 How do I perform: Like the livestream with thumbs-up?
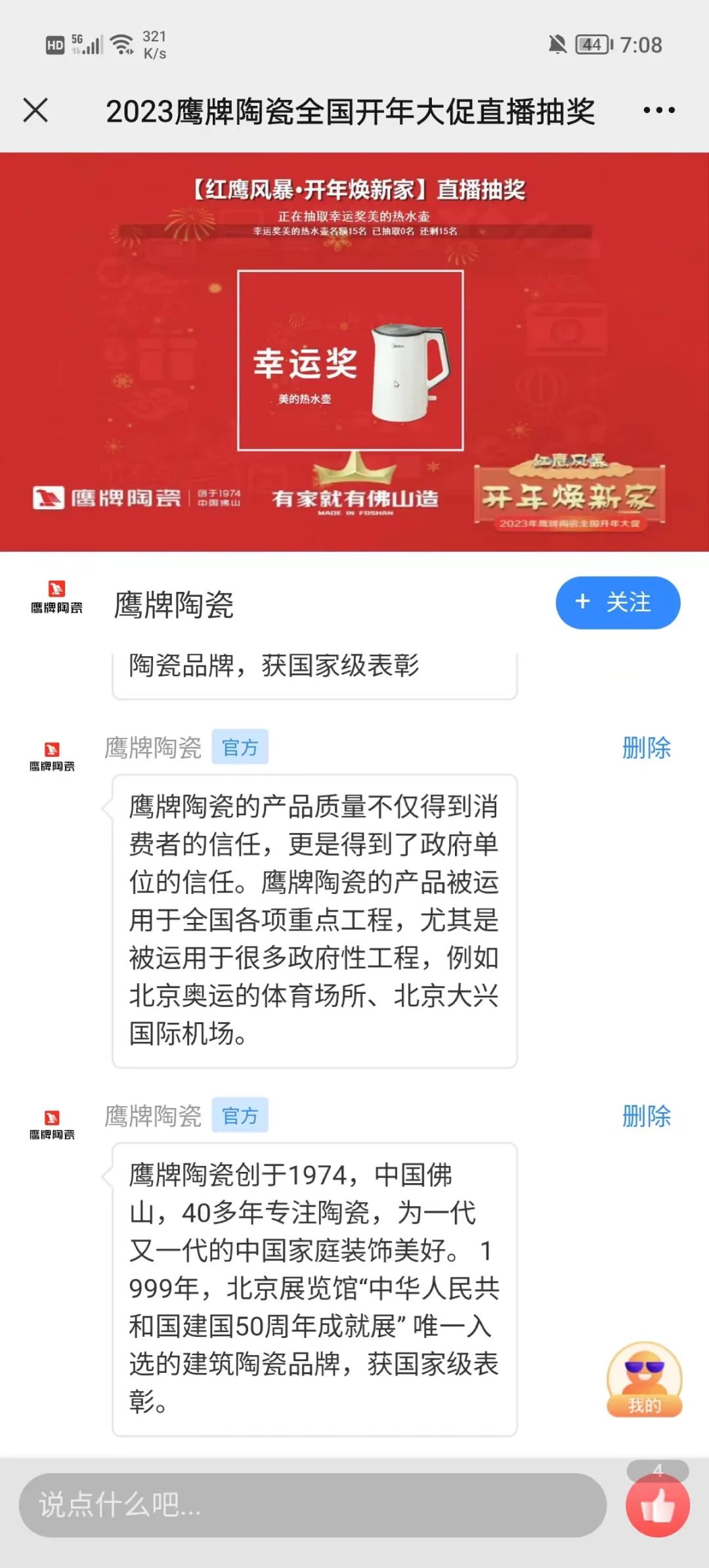point(657,1504)
